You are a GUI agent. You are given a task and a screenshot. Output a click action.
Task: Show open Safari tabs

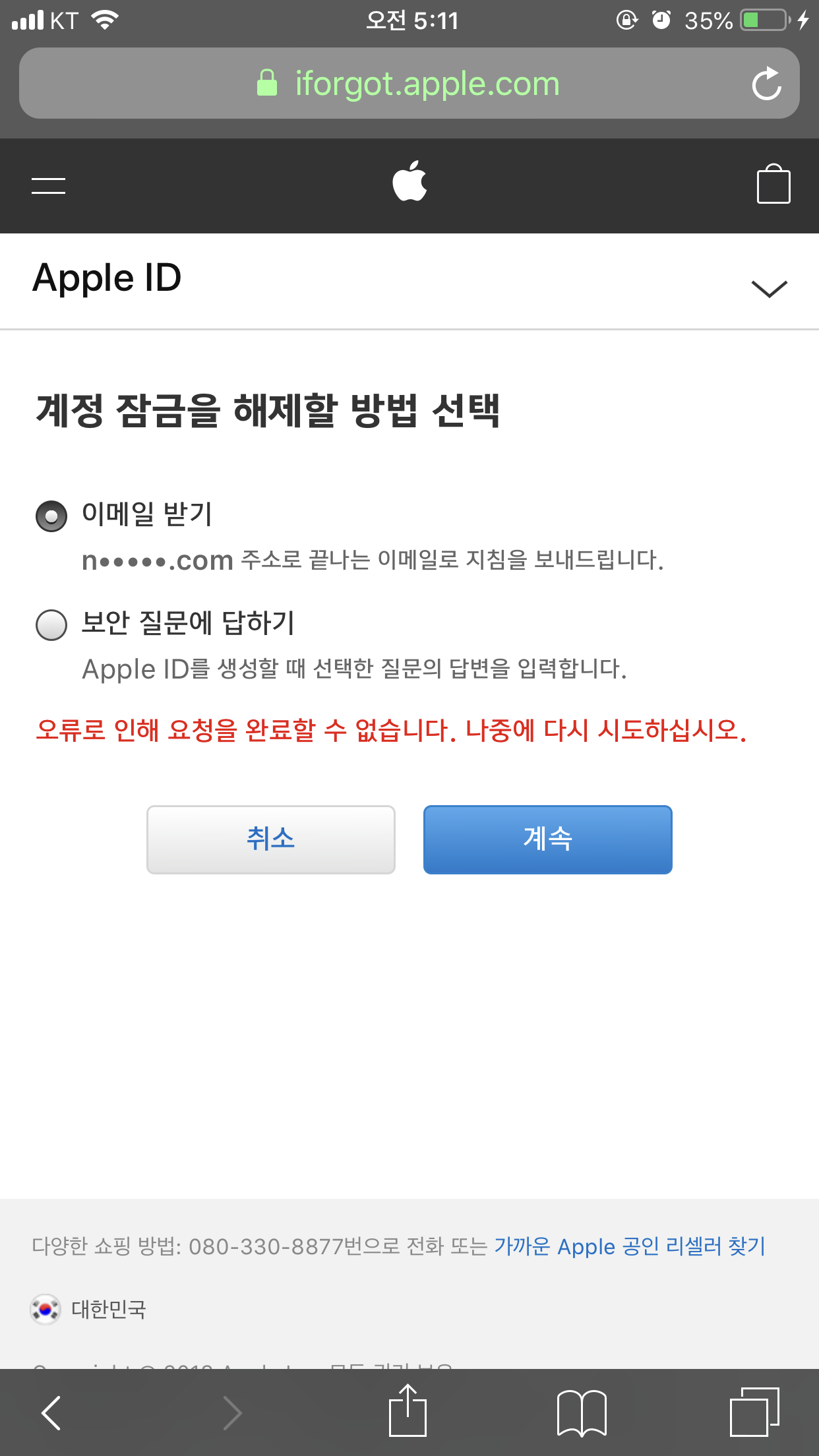[754, 1412]
